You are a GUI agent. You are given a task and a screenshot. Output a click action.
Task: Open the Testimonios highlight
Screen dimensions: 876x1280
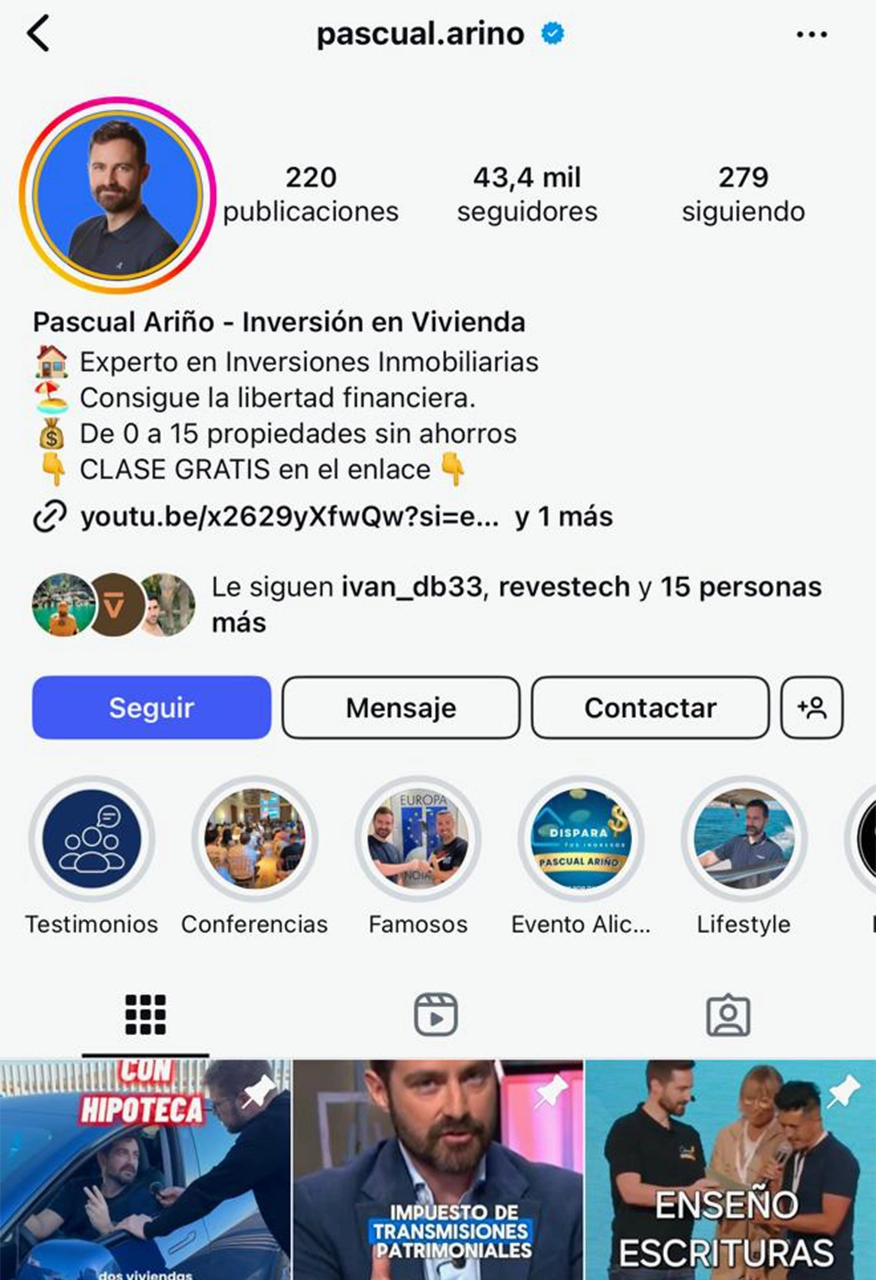point(91,840)
